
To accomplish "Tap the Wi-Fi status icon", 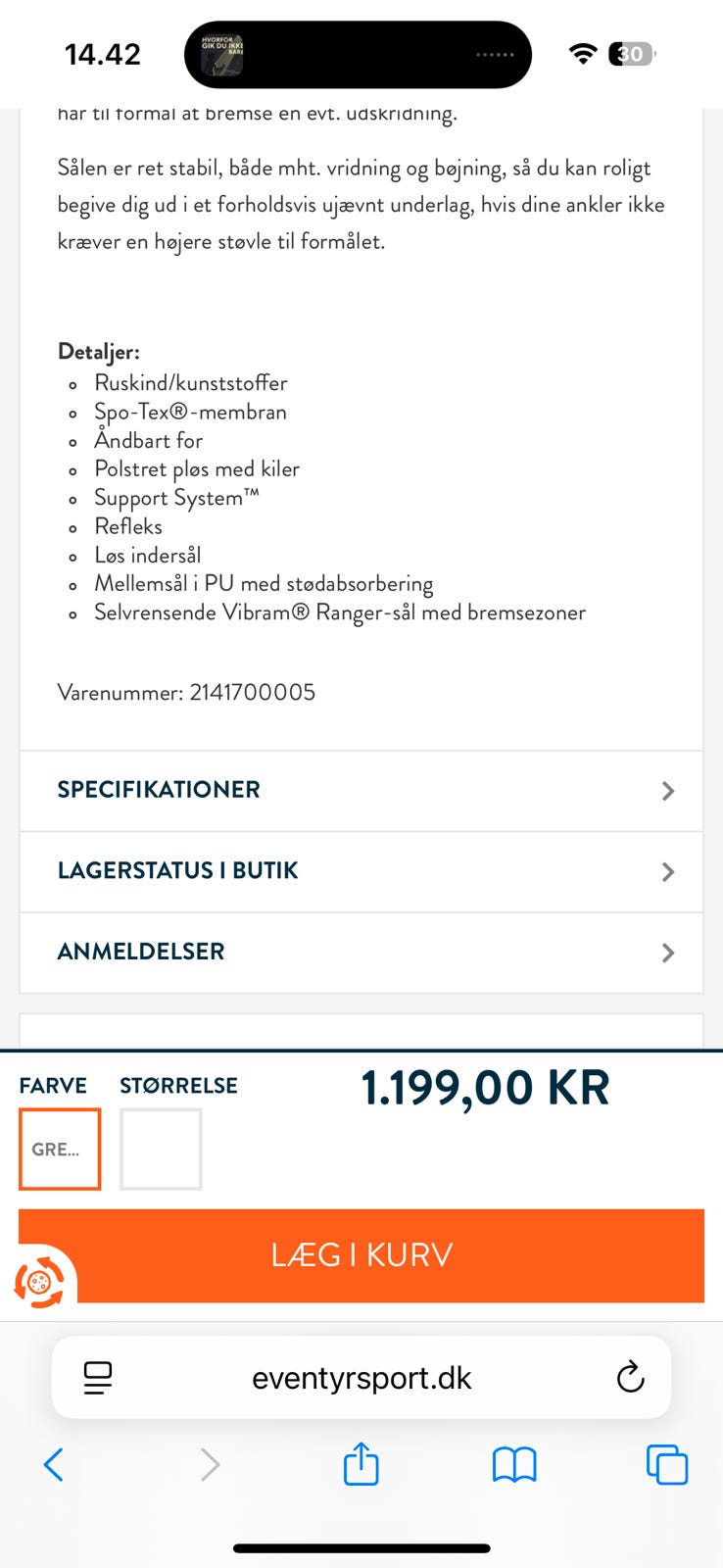I will point(583,54).
